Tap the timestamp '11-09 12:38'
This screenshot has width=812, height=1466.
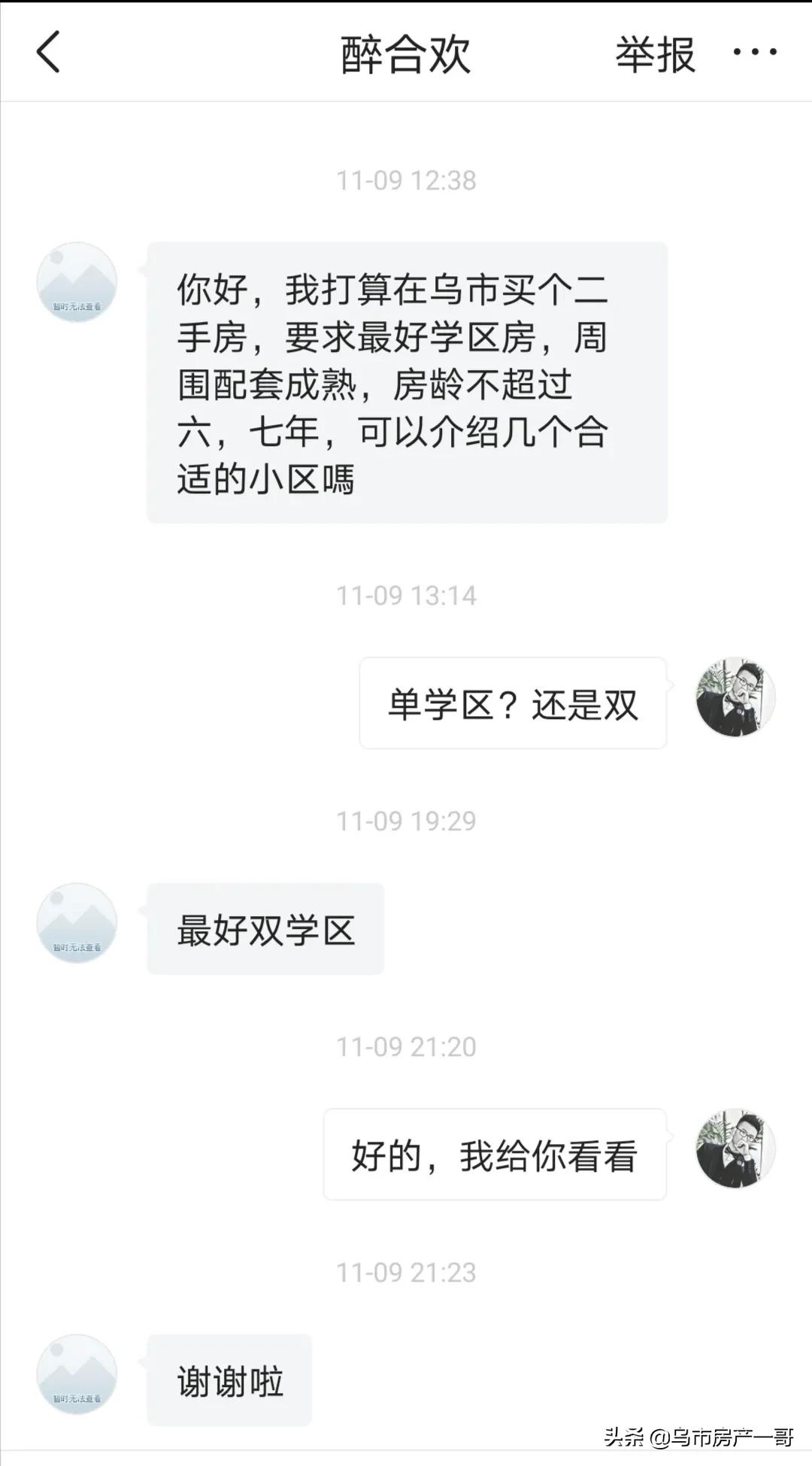406,178
